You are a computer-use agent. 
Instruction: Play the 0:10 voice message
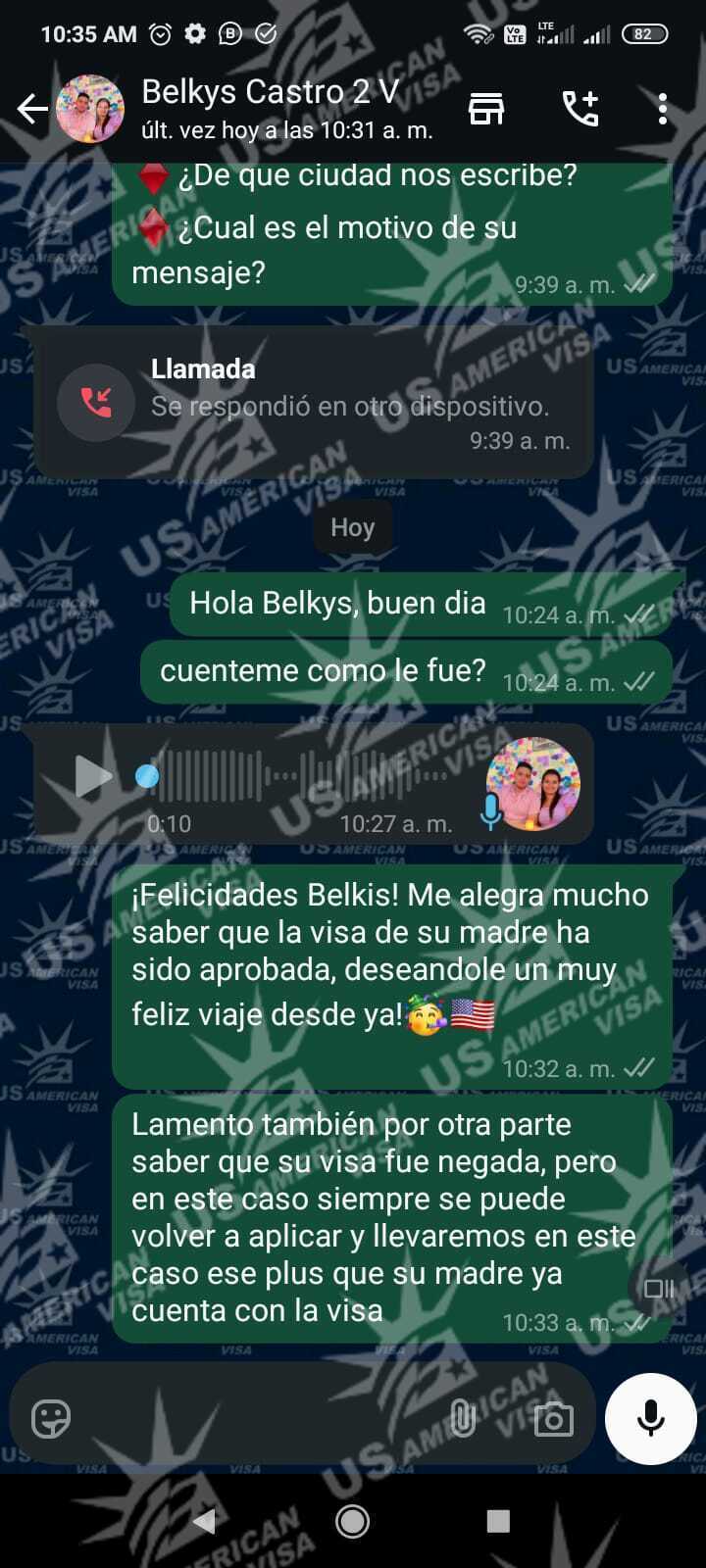tap(93, 777)
